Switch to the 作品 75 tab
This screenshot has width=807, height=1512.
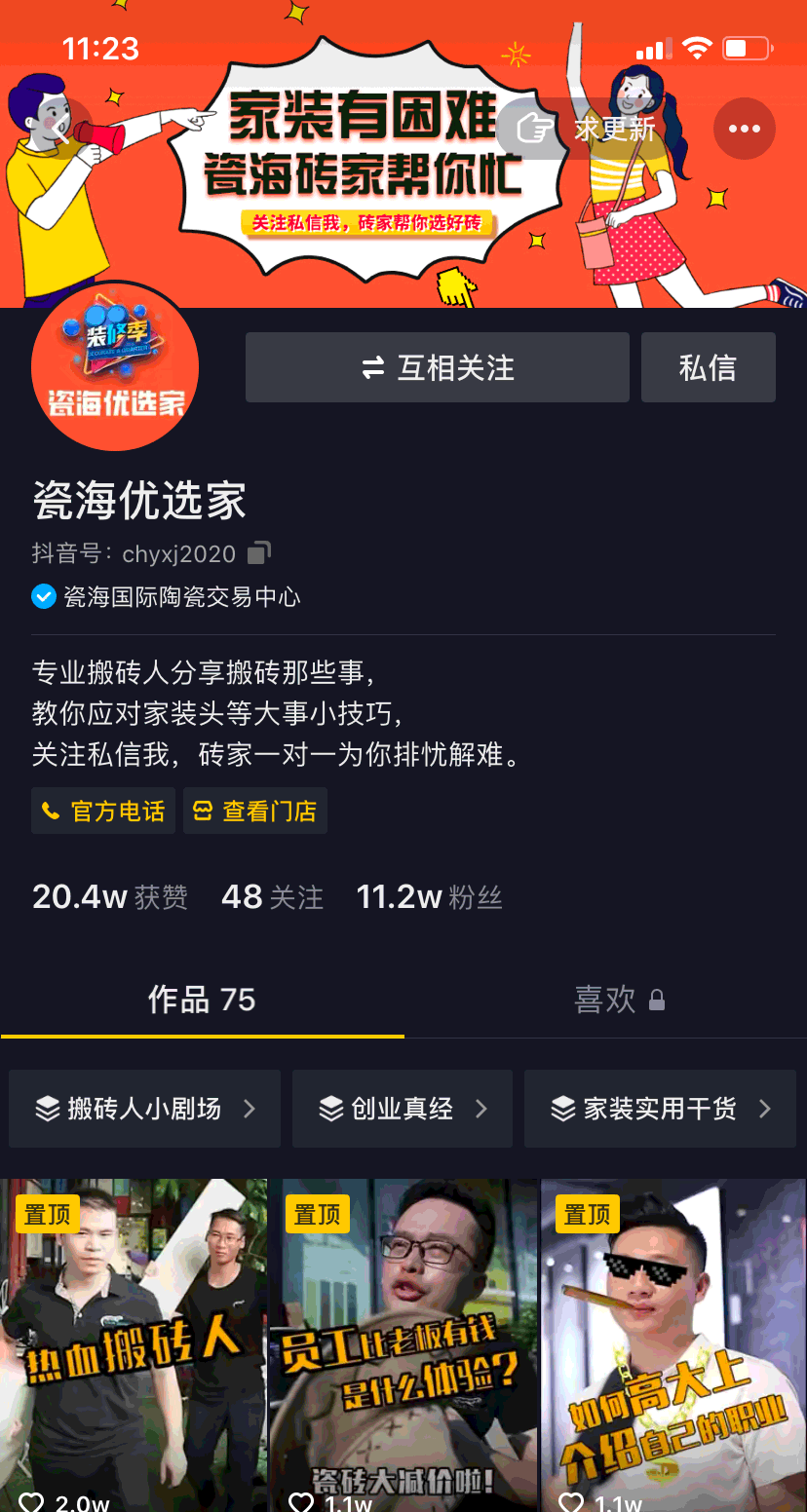[x=202, y=1000]
